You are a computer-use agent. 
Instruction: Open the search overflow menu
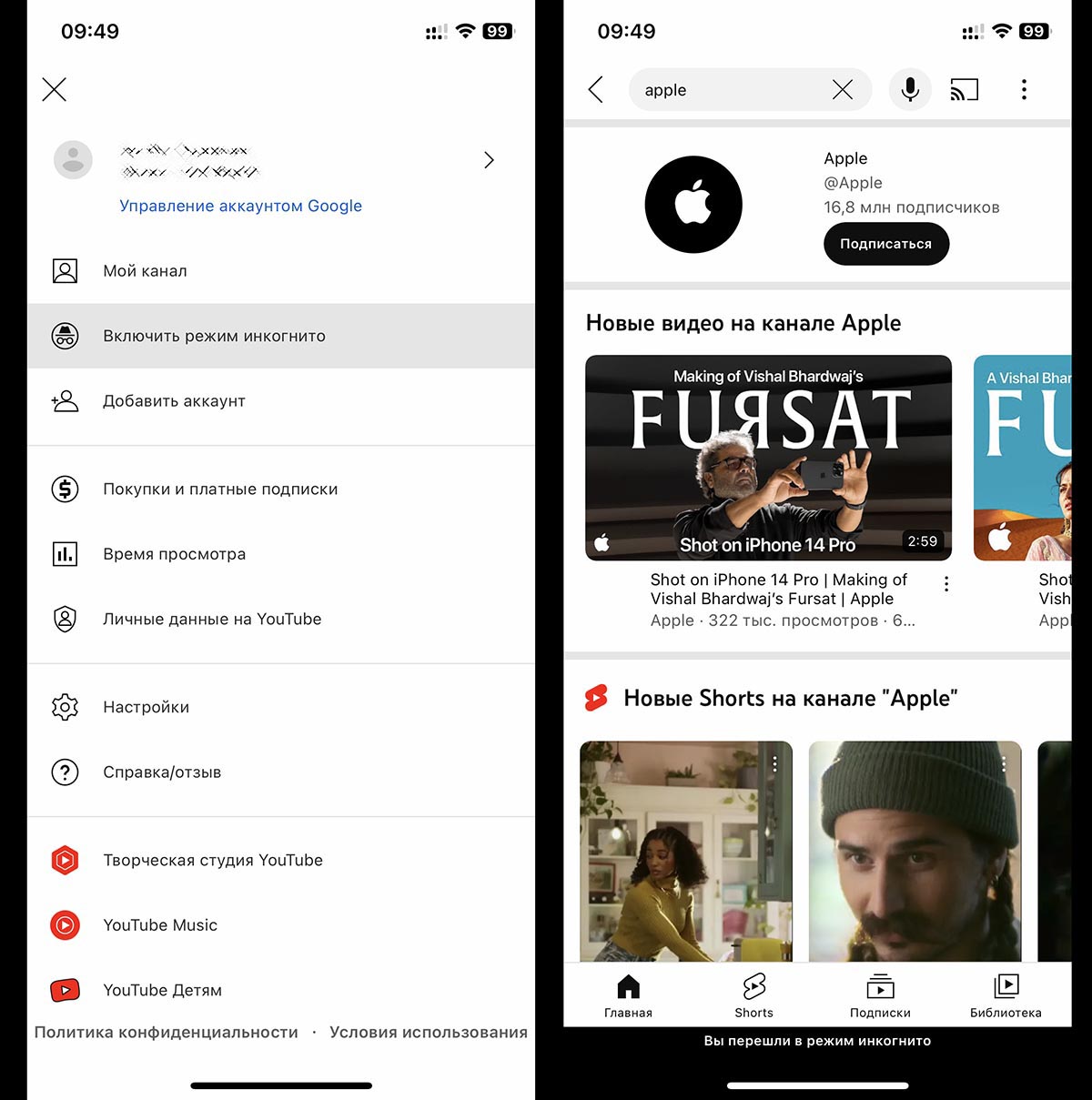1024,89
